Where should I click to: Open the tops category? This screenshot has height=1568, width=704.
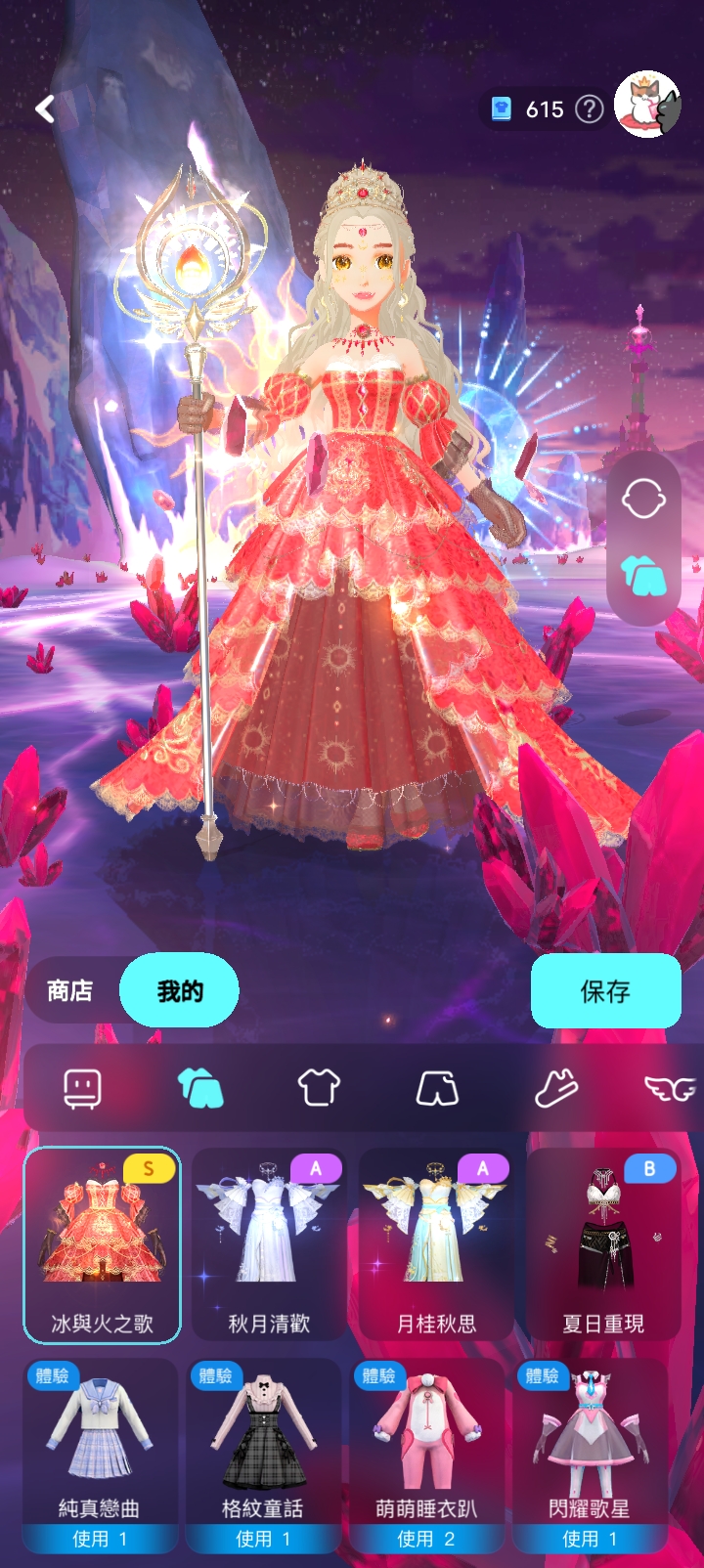(319, 1088)
